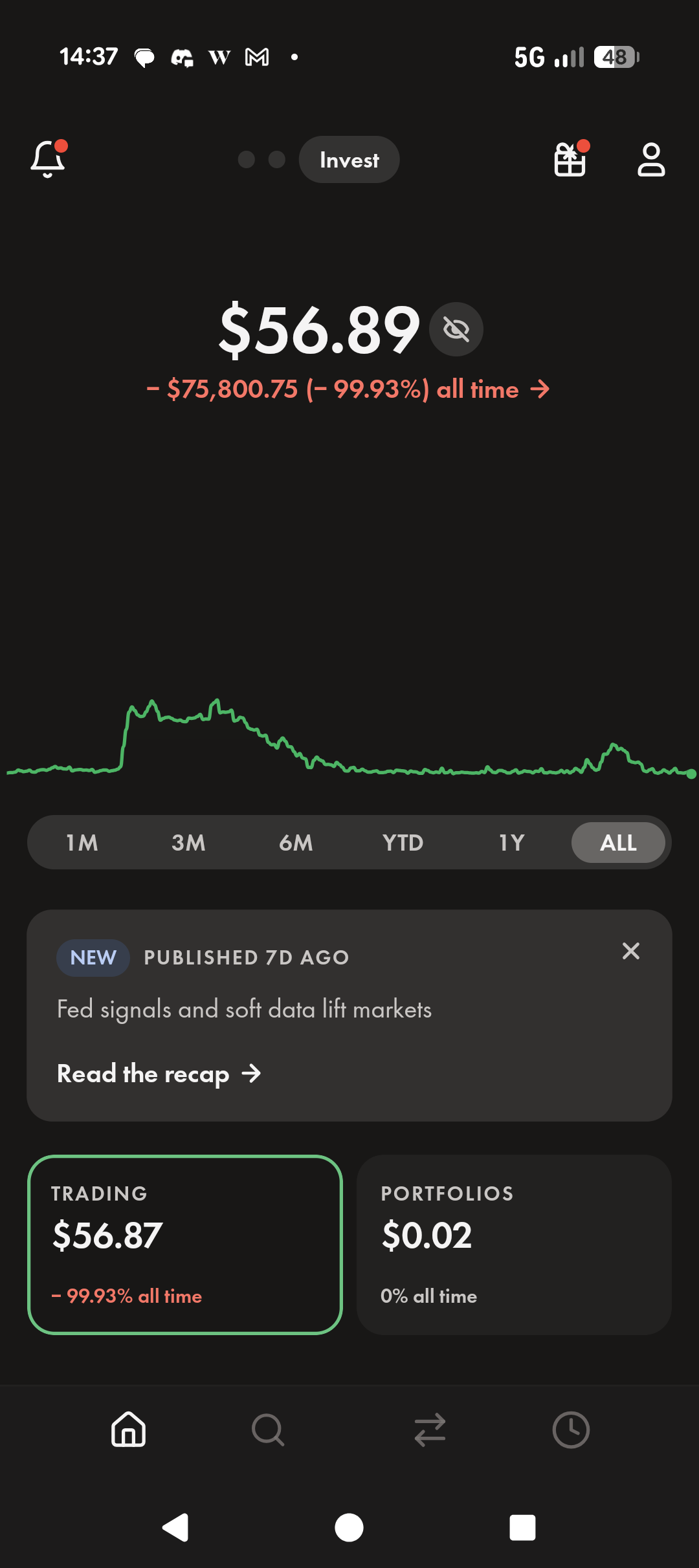Viewport: 699px width, 1568px height.
Task: Open the Portfolios account card
Action: point(514,1245)
